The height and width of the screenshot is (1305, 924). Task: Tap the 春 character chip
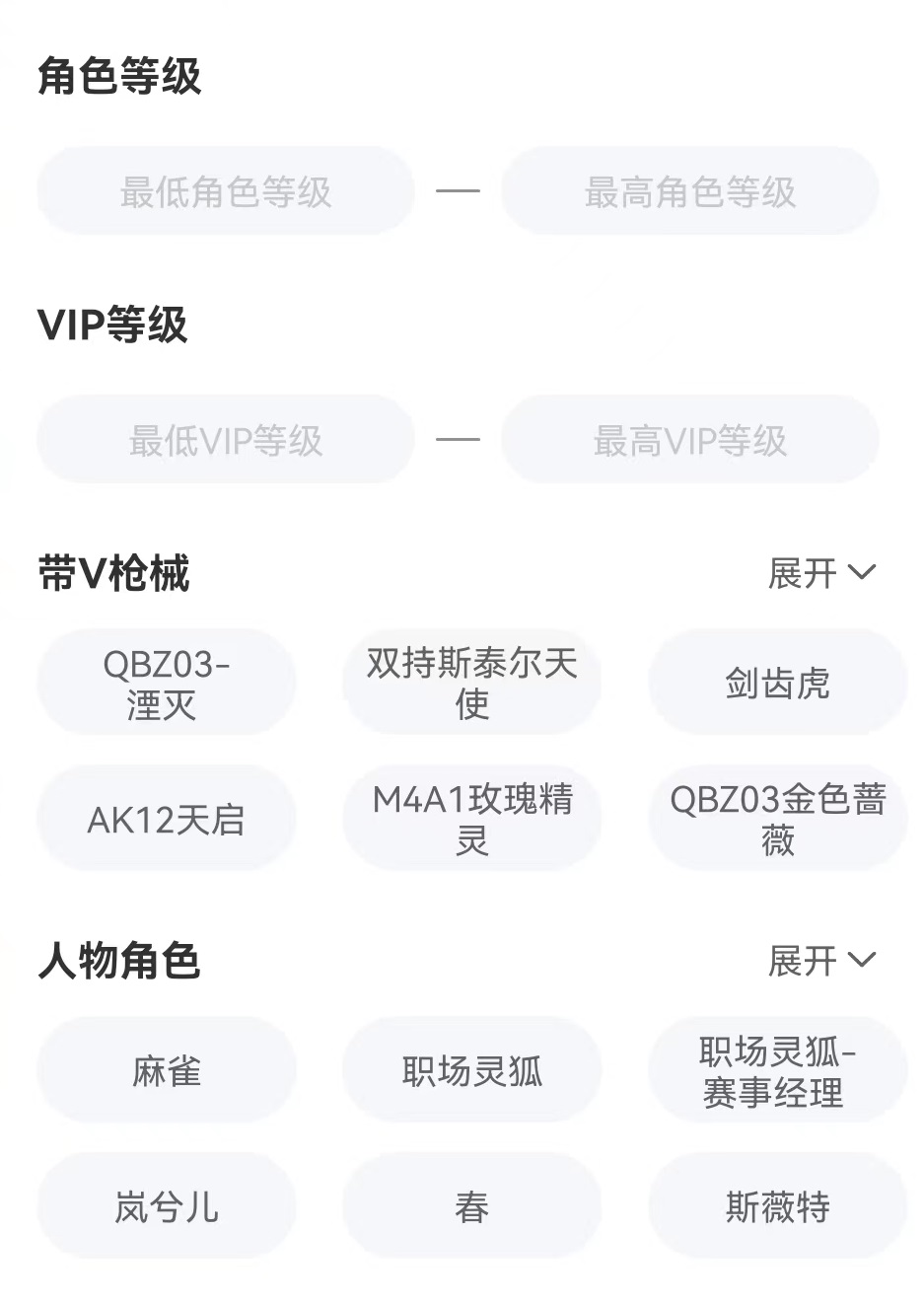point(471,1206)
